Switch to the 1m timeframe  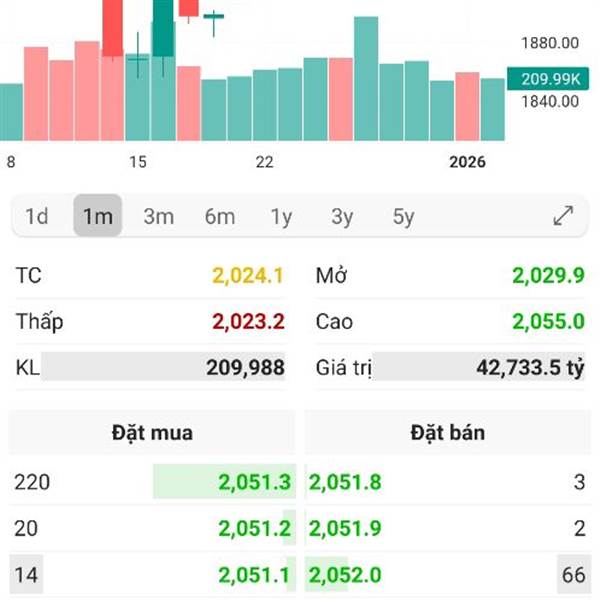tap(98, 216)
